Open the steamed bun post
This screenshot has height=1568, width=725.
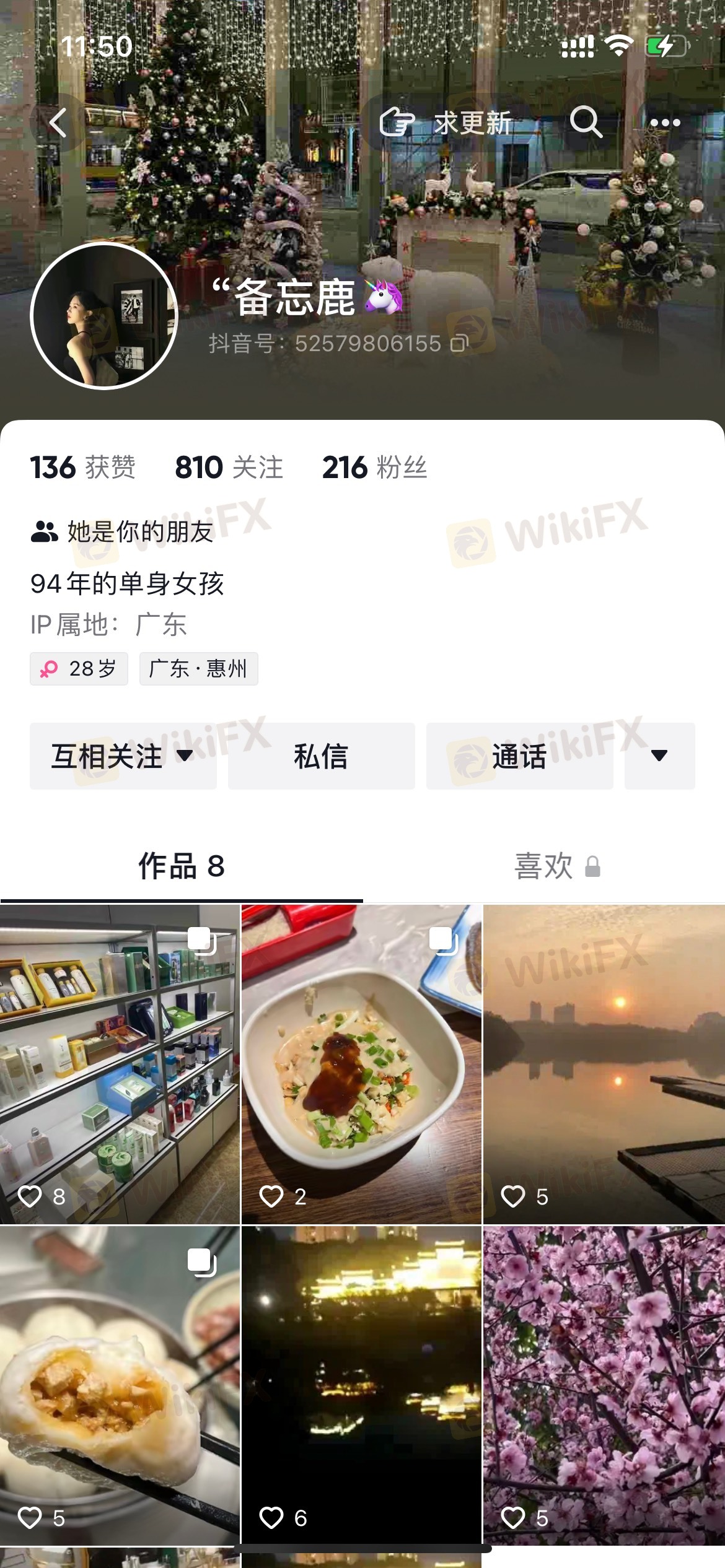pyautogui.click(x=120, y=1385)
